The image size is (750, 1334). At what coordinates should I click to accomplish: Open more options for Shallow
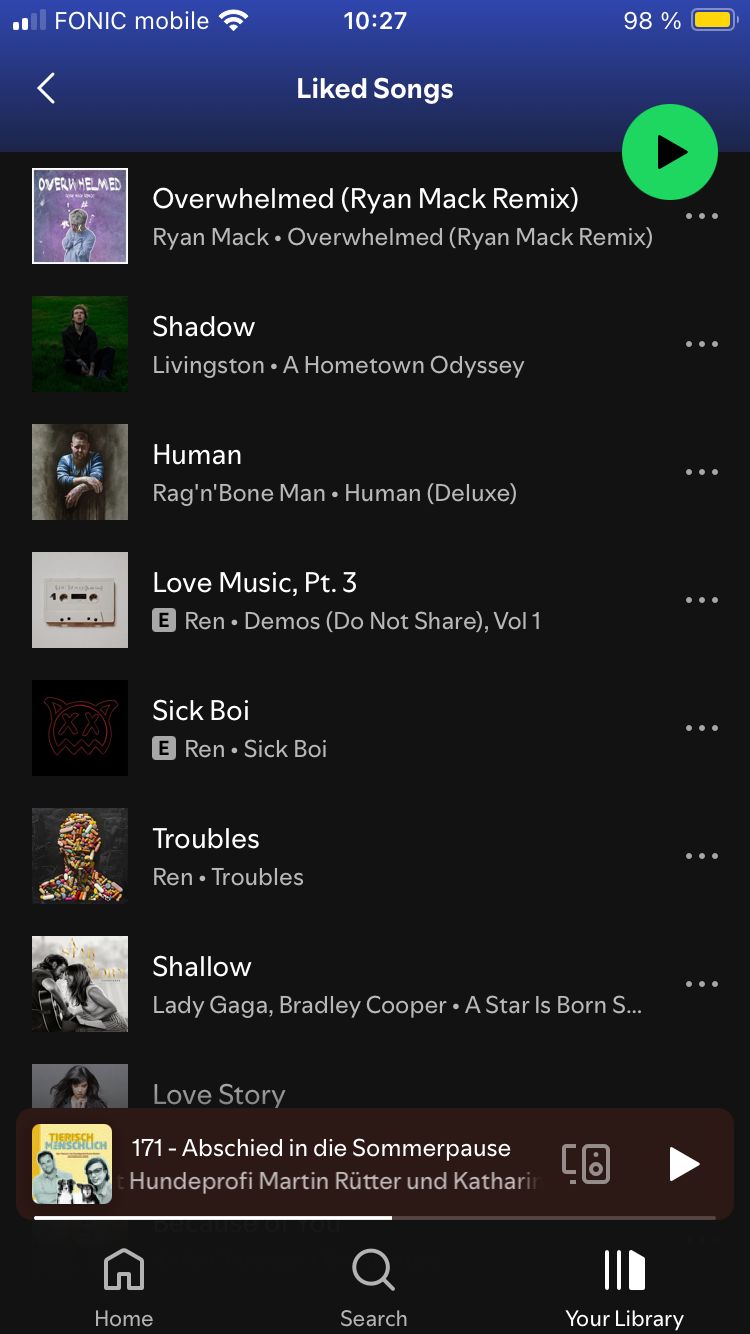pyautogui.click(x=701, y=984)
